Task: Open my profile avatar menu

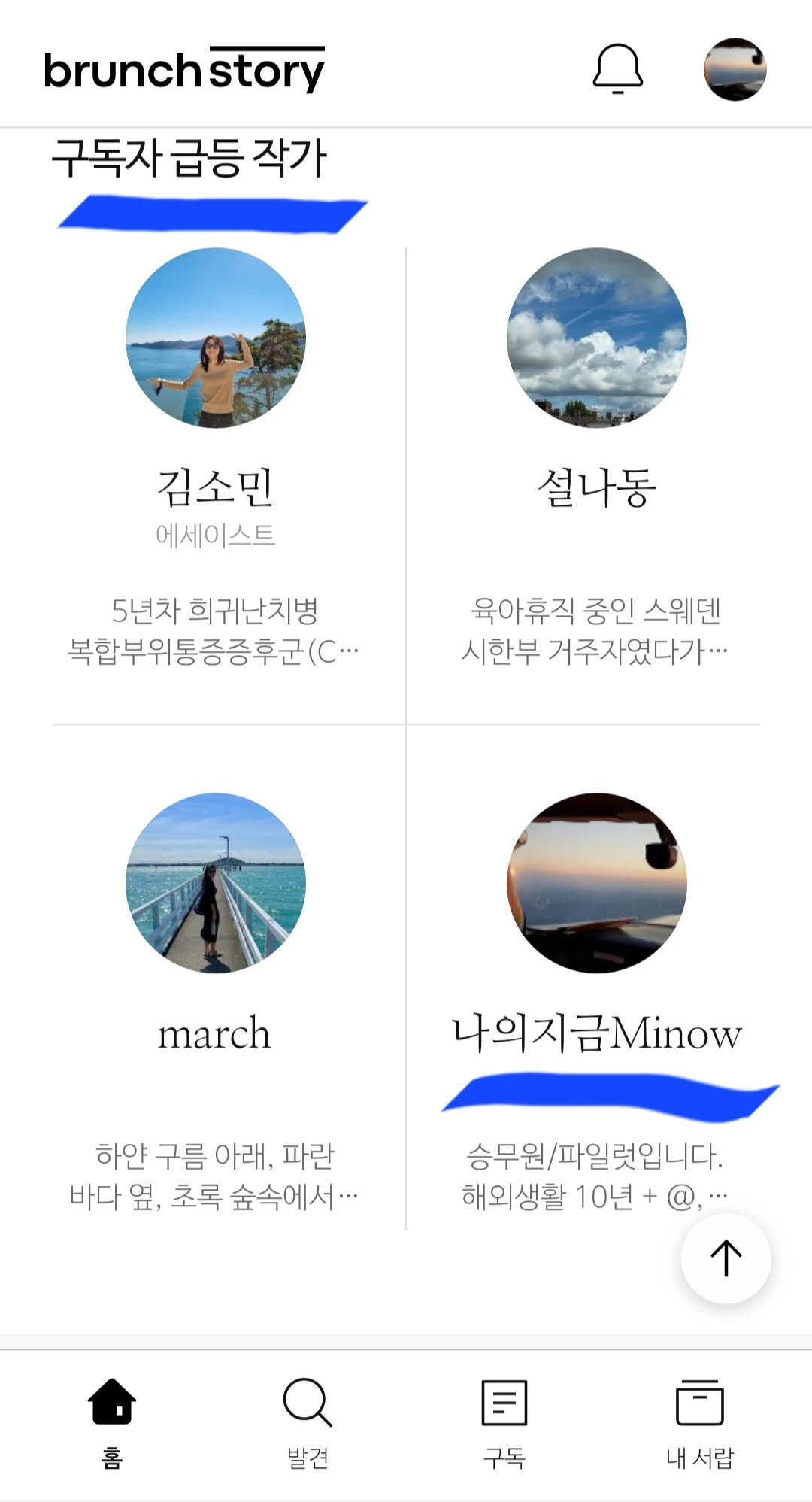Action: 735,69
